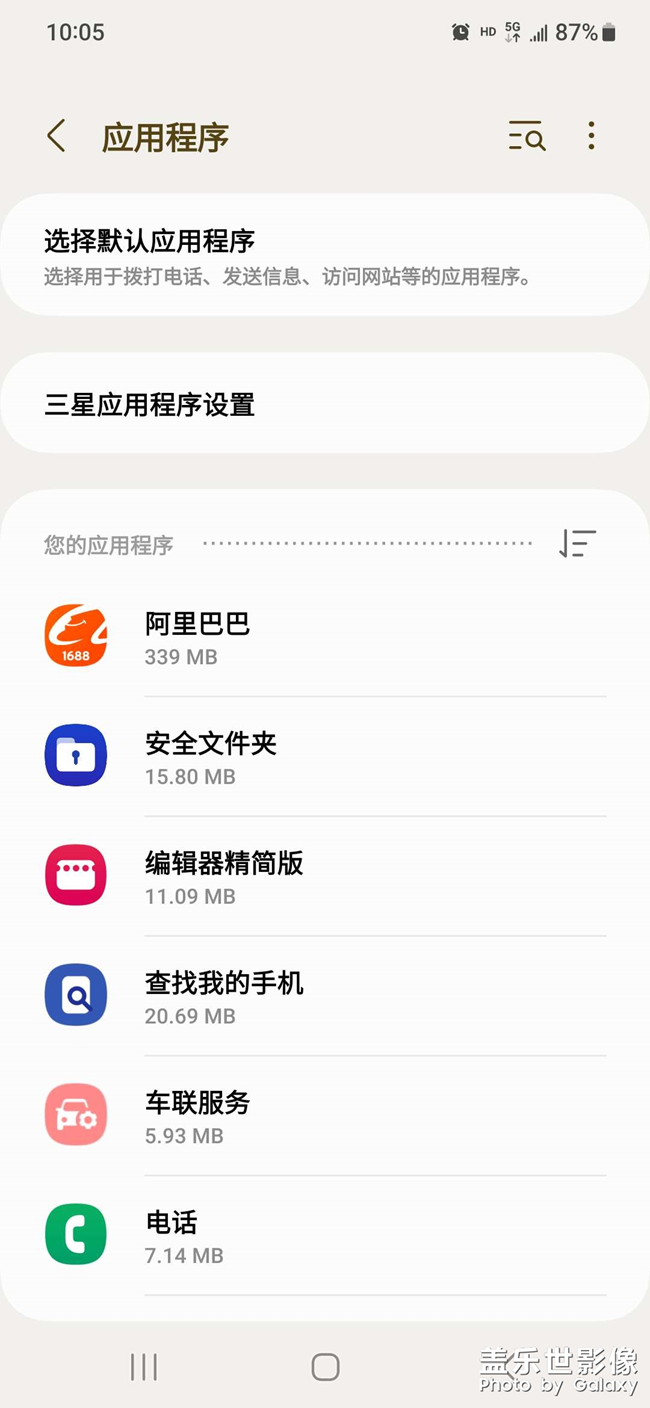The height and width of the screenshot is (1408, 650).
Task: Go back from the 应用程序 screen
Action: click(57, 136)
